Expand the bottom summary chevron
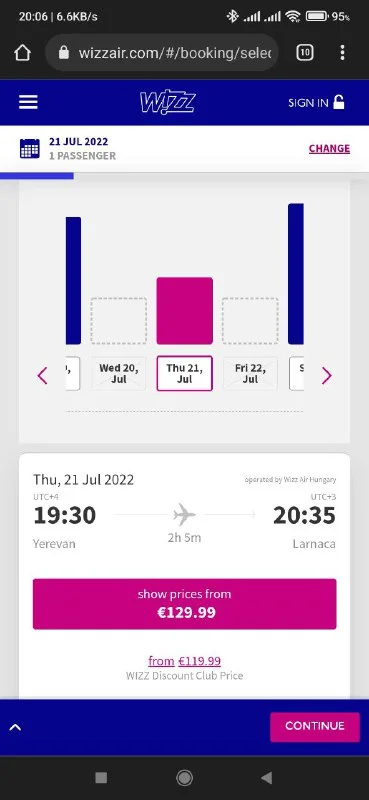The width and height of the screenshot is (369, 800). [16, 727]
